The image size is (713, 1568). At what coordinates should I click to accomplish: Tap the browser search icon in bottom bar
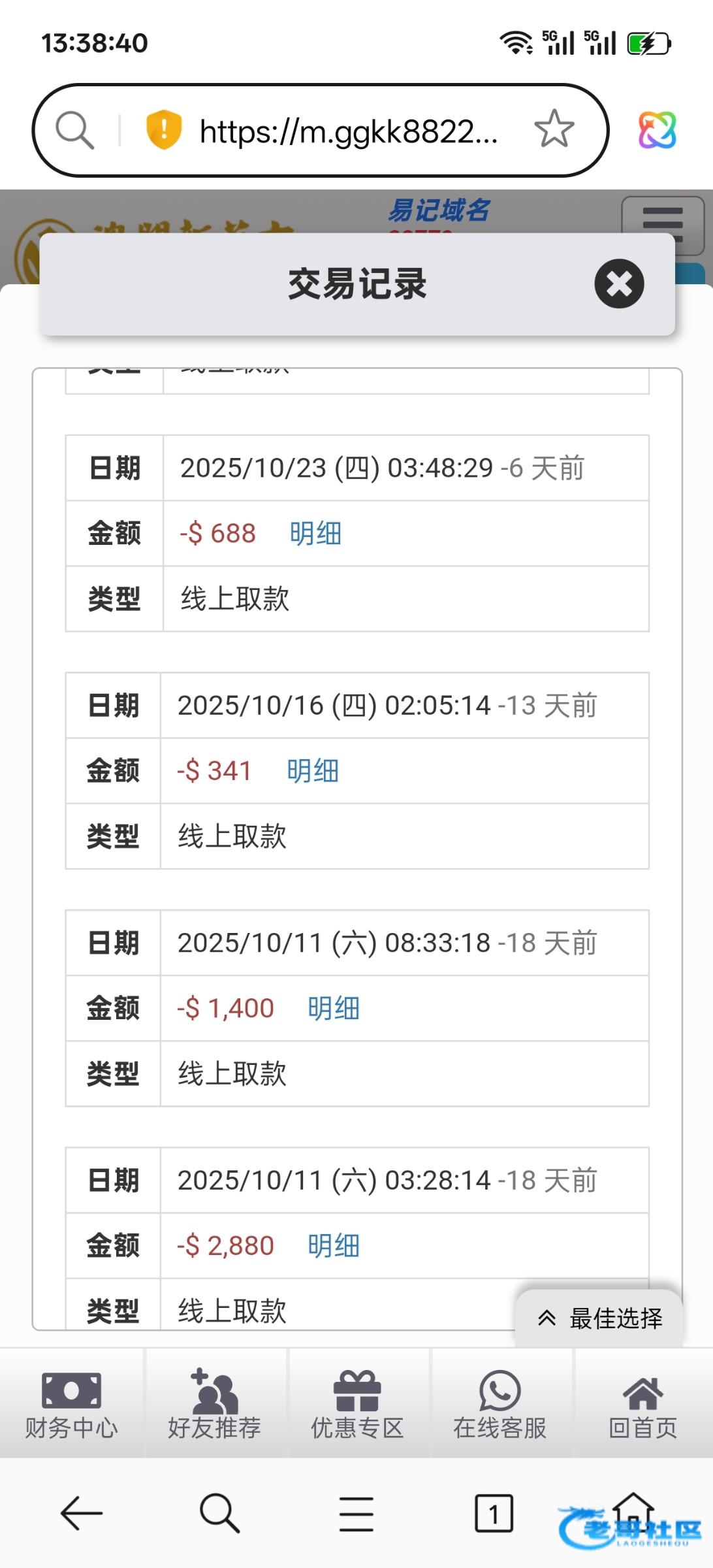[x=219, y=1513]
